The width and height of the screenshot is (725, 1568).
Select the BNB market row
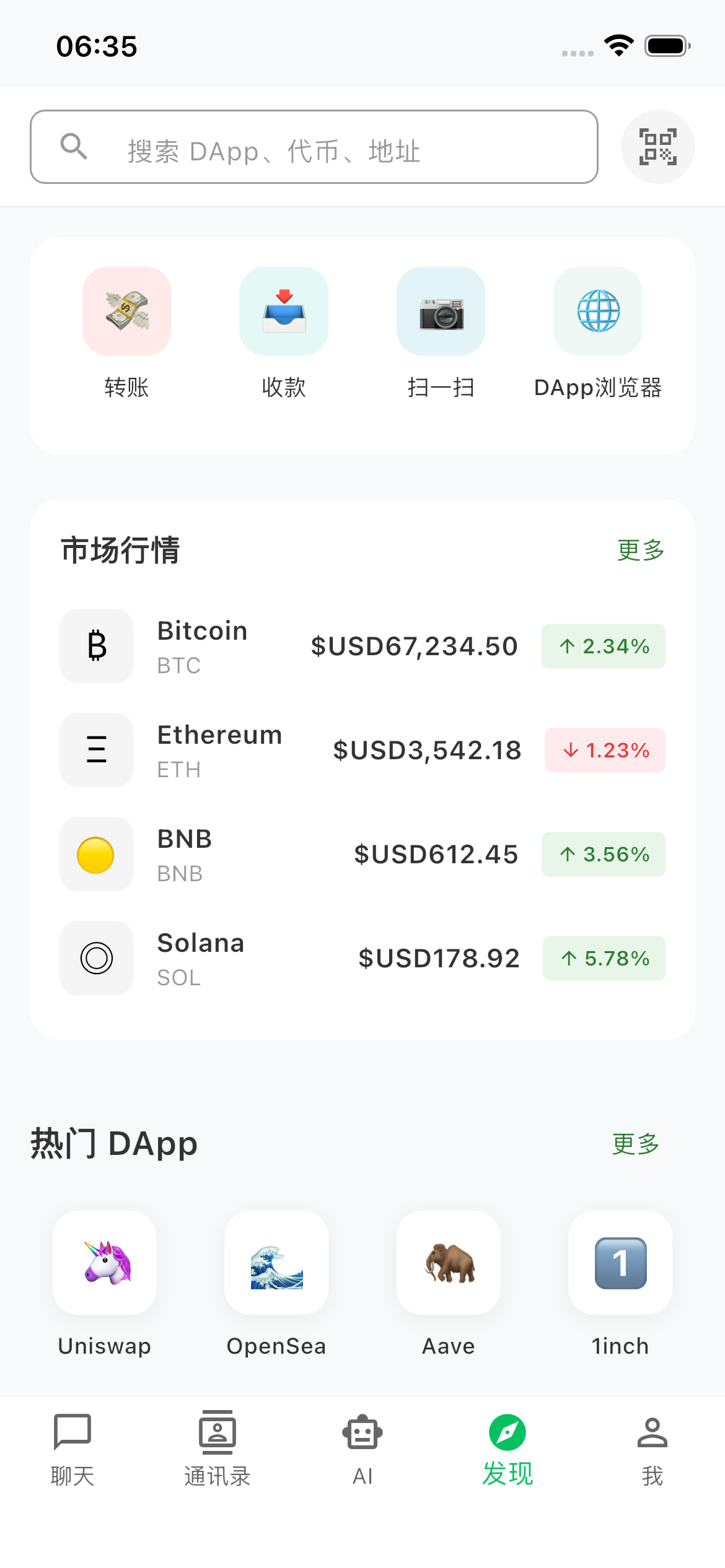click(362, 855)
